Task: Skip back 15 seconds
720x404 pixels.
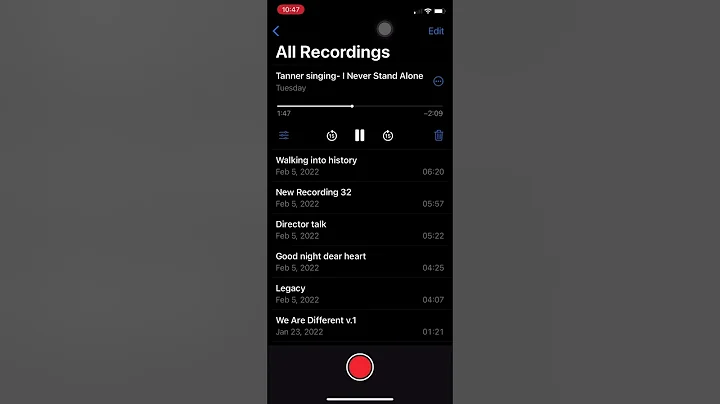Action: [x=332, y=136]
